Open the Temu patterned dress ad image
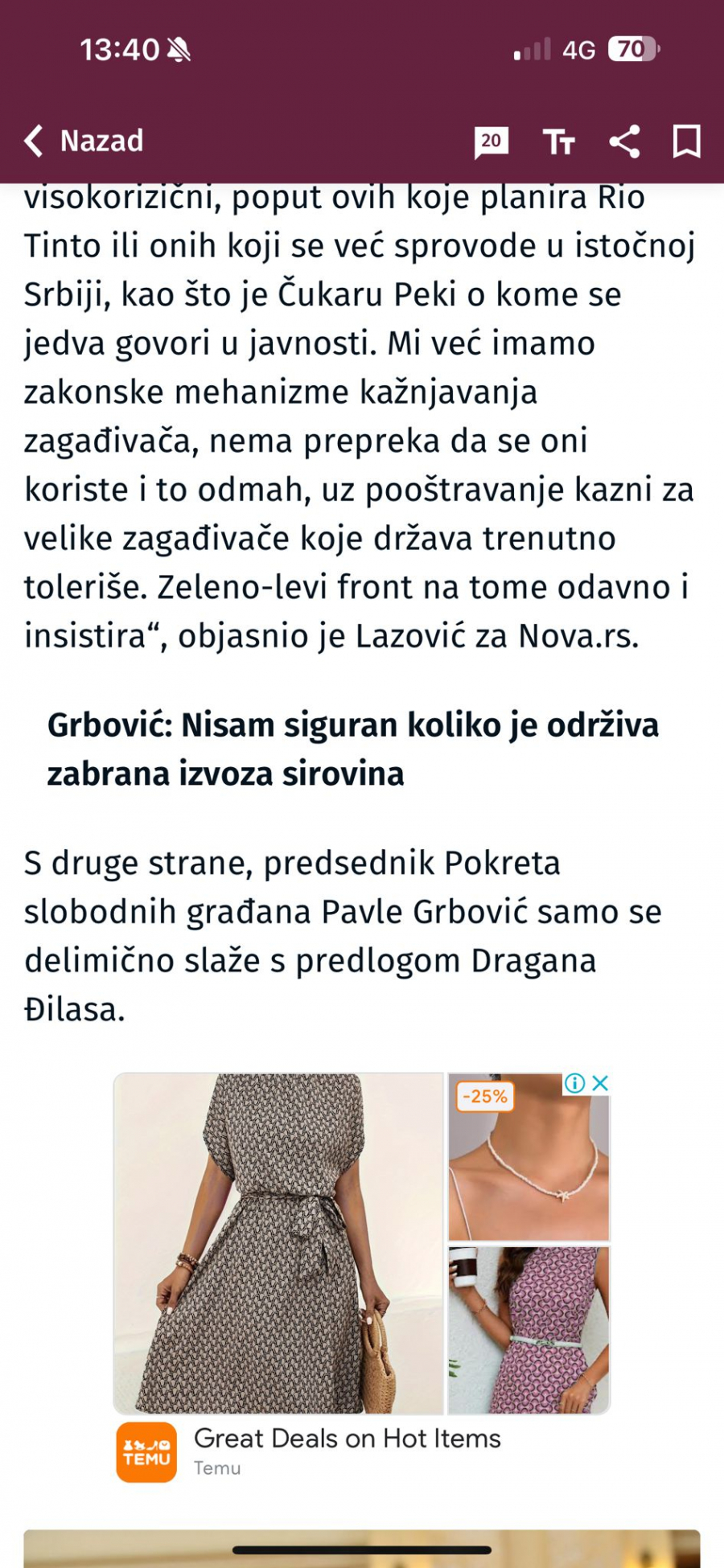This screenshot has width=724, height=1568. [278, 1242]
